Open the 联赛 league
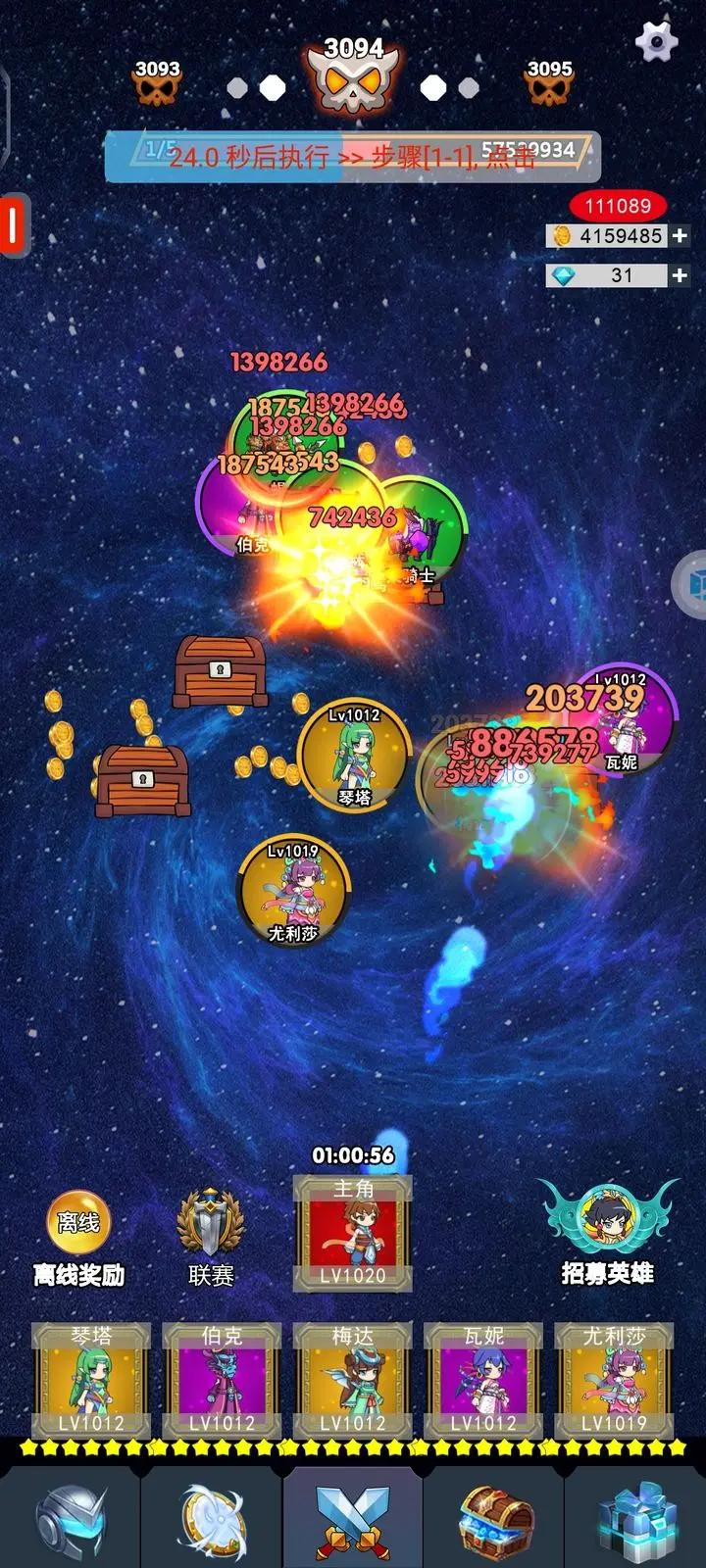706x1568 pixels. click(211, 1237)
